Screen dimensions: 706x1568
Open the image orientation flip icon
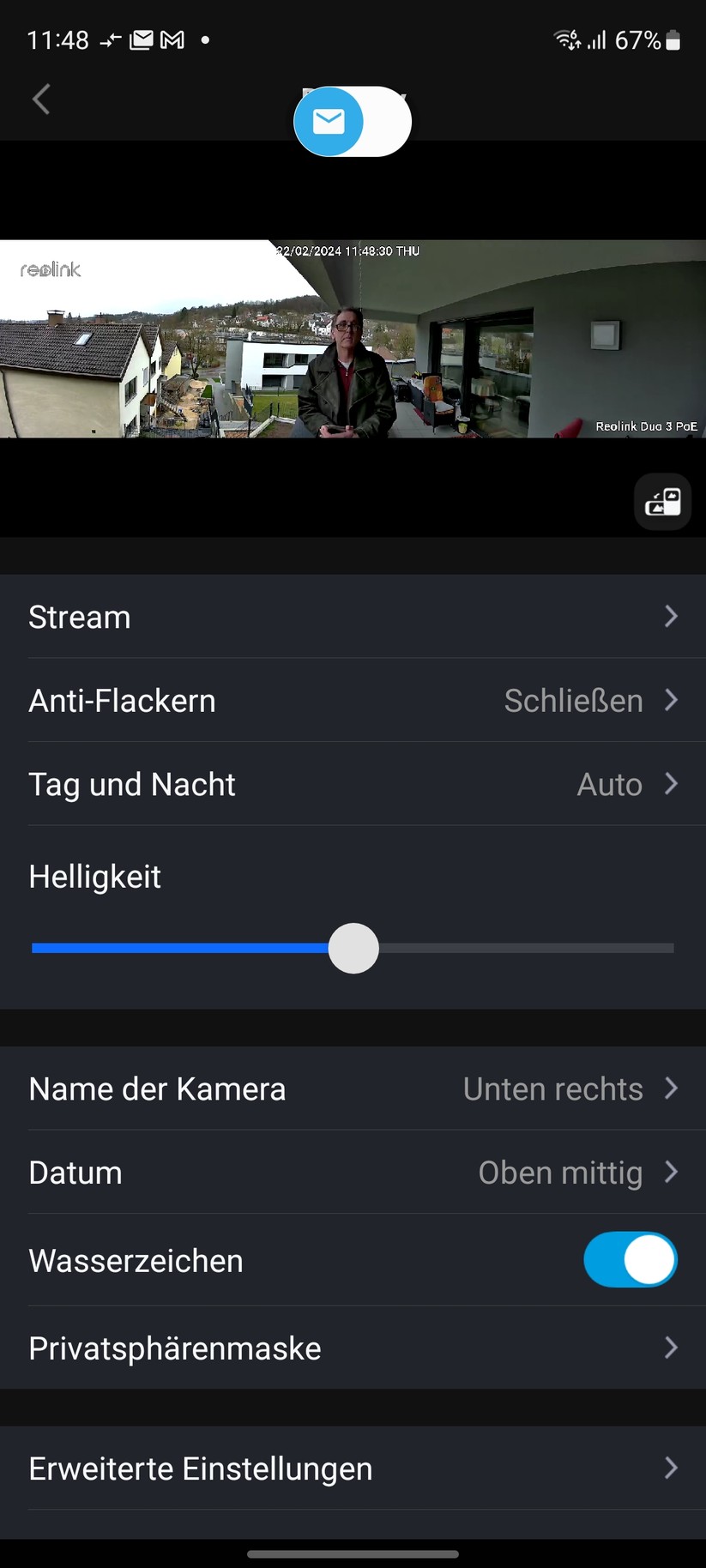662,501
